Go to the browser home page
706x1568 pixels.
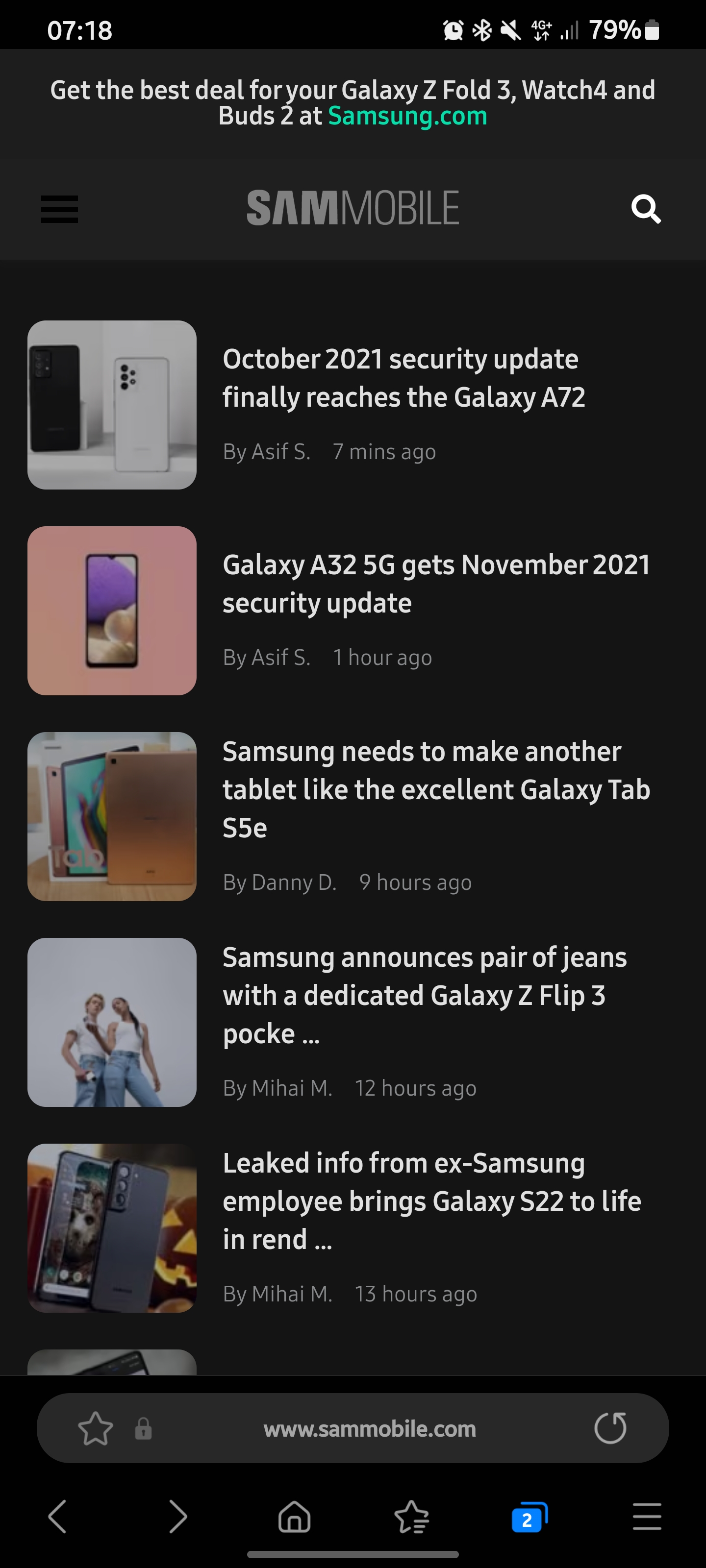point(294,1516)
